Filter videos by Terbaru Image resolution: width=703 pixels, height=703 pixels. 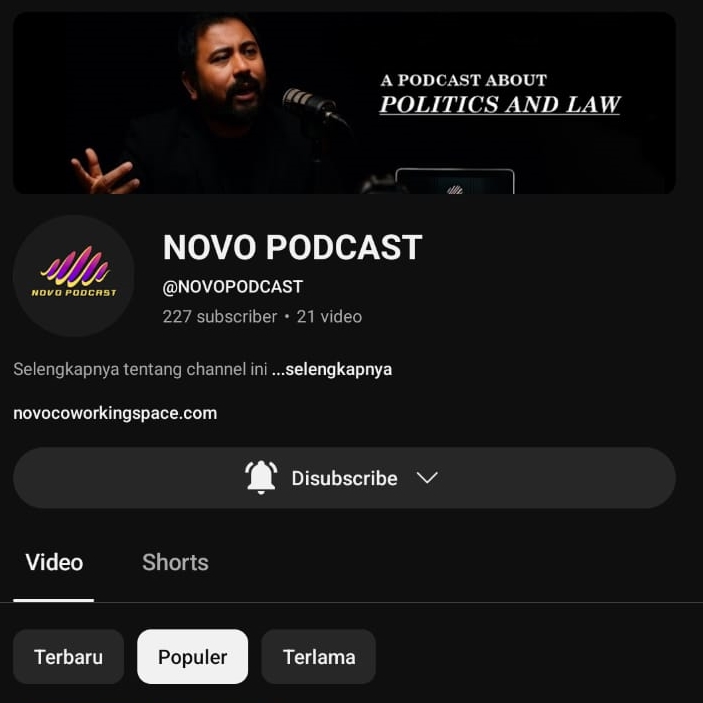point(68,657)
